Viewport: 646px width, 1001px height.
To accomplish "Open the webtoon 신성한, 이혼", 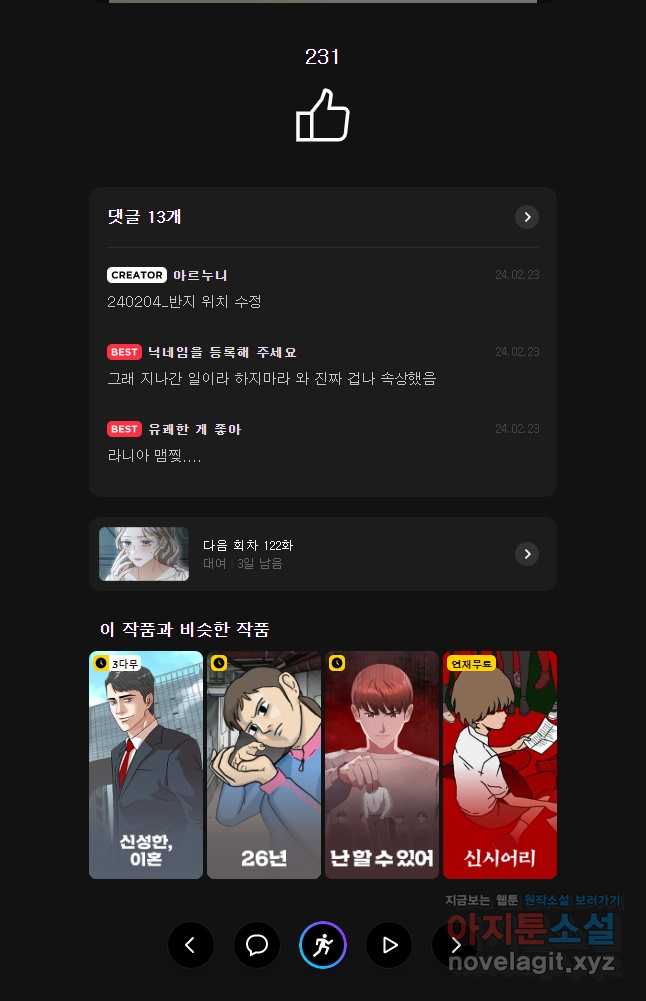I will pos(146,765).
